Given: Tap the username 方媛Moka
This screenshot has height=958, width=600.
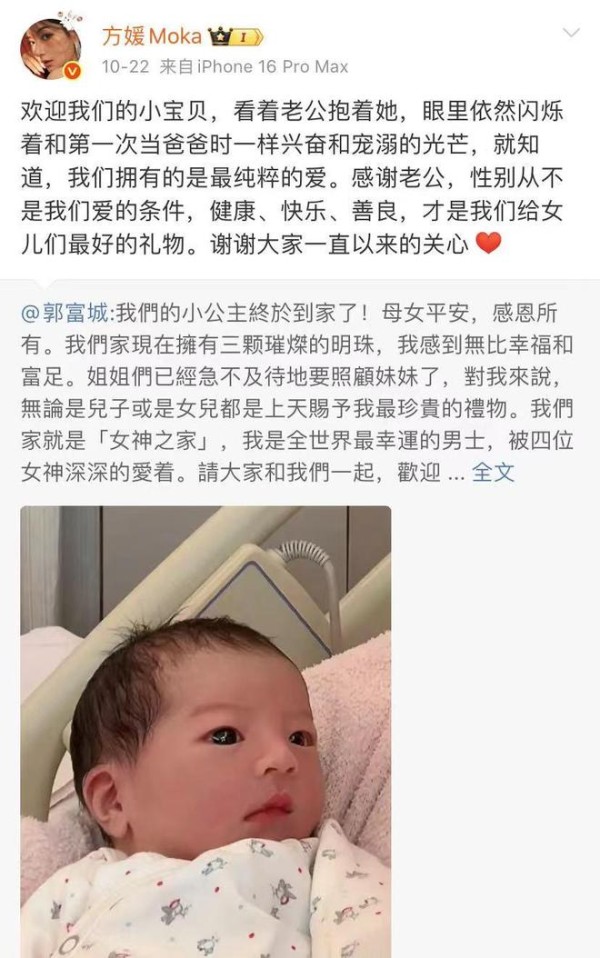Looking at the screenshot, I should pyautogui.click(x=152, y=37).
